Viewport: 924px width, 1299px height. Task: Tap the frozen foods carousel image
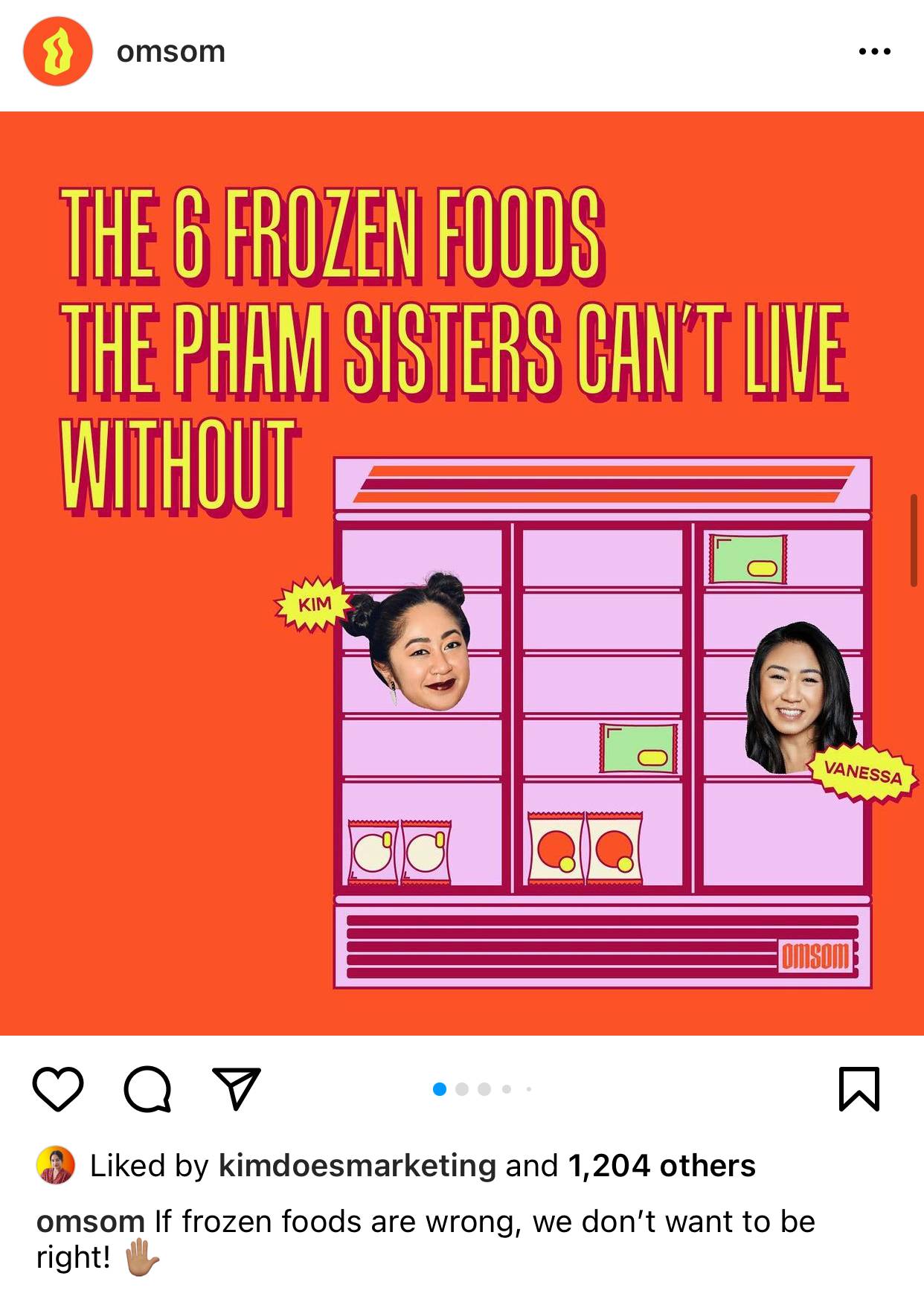point(461,573)
